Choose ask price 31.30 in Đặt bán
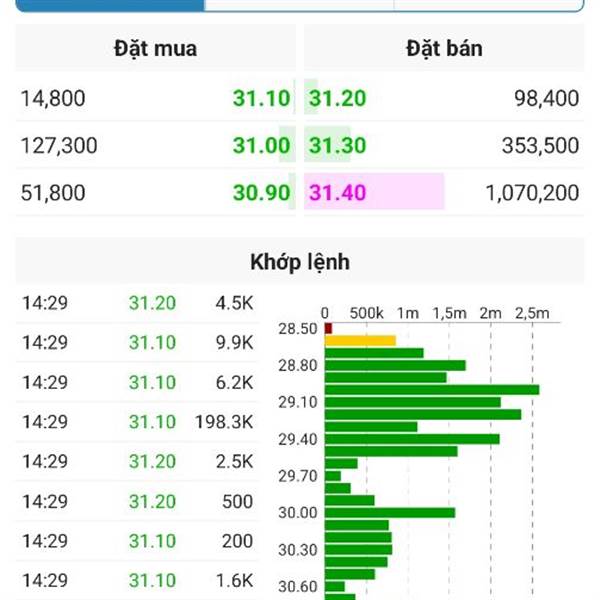 click(338, 146)
